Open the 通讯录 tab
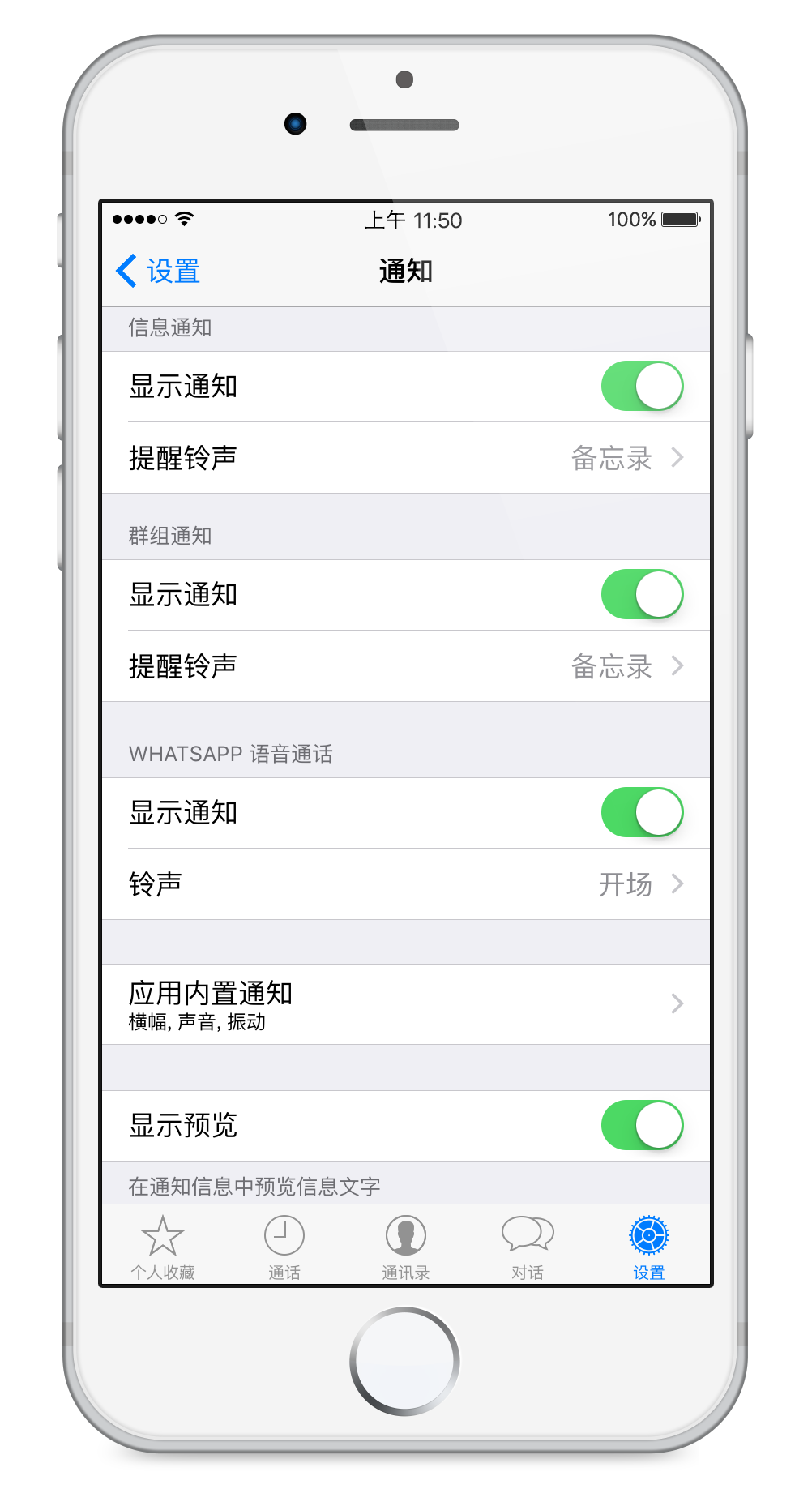Screen dimensions: 812x1506 click(406, 1246)
